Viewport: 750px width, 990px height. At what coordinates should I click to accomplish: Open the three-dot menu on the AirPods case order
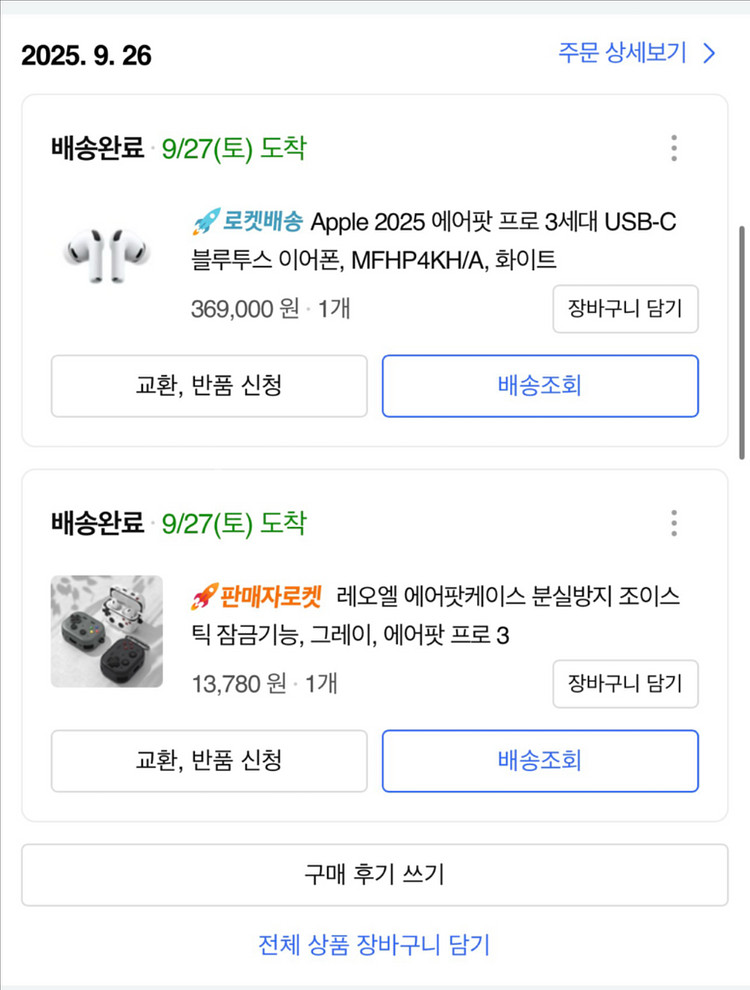(674, 521)
